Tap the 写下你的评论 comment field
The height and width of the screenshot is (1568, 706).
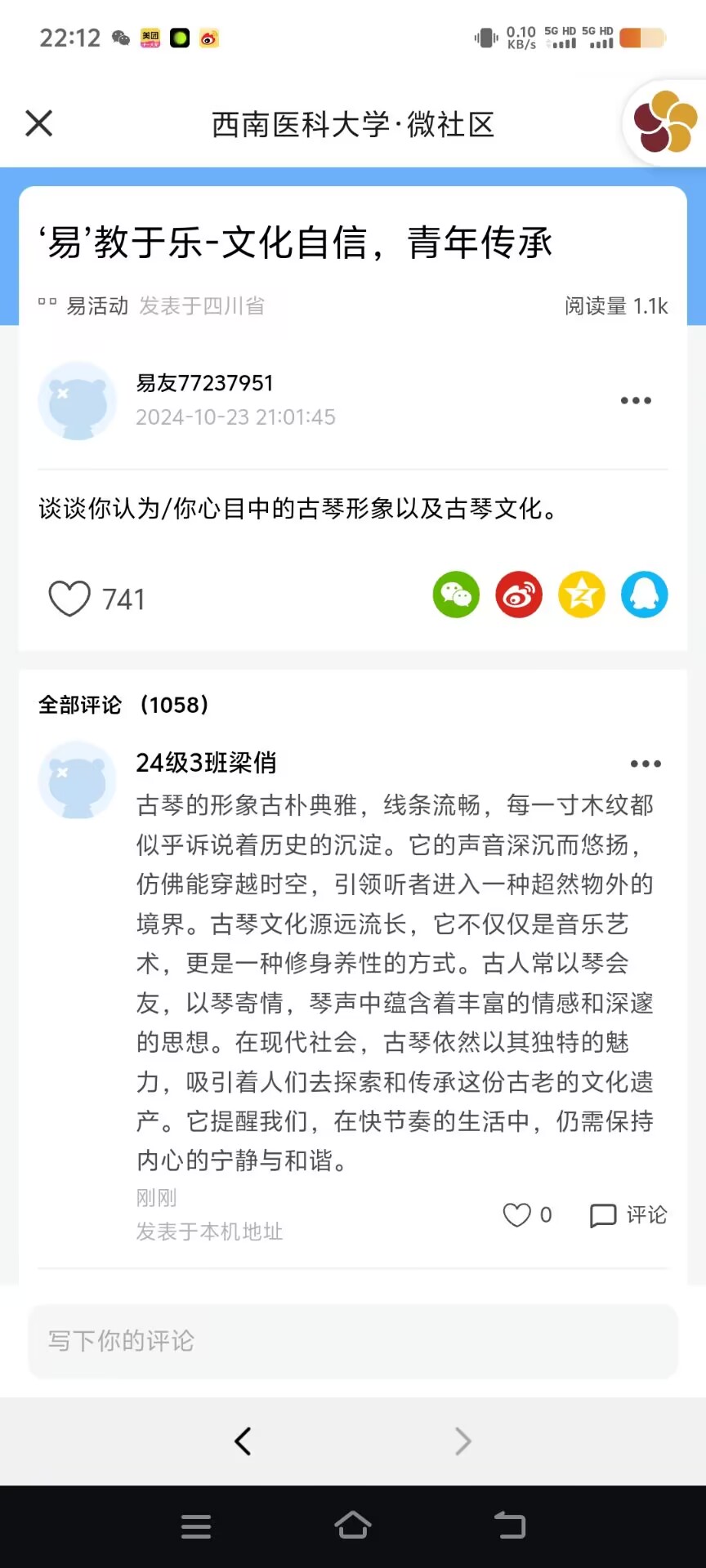[x=353, y=1341]
